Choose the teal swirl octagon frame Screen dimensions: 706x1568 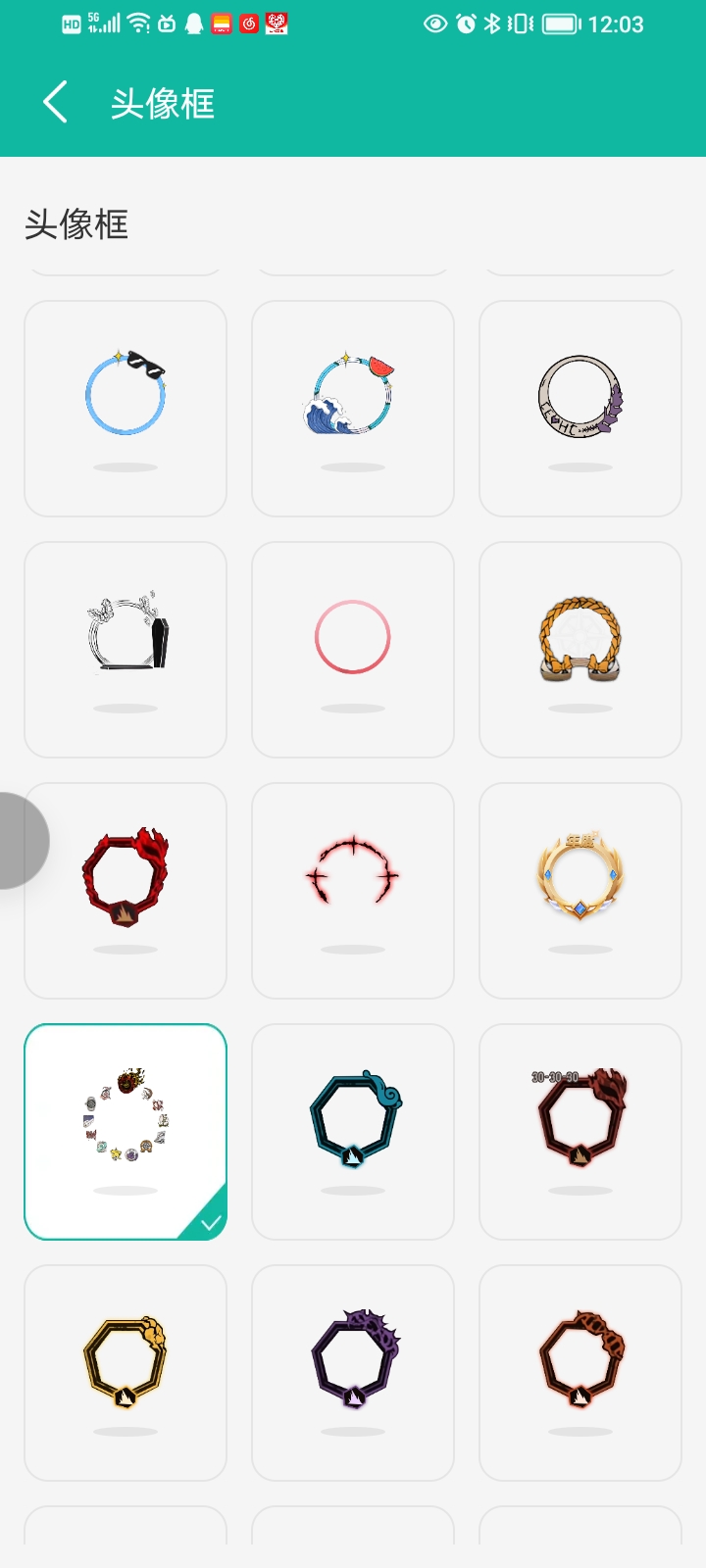click(x=353, y=1131)
